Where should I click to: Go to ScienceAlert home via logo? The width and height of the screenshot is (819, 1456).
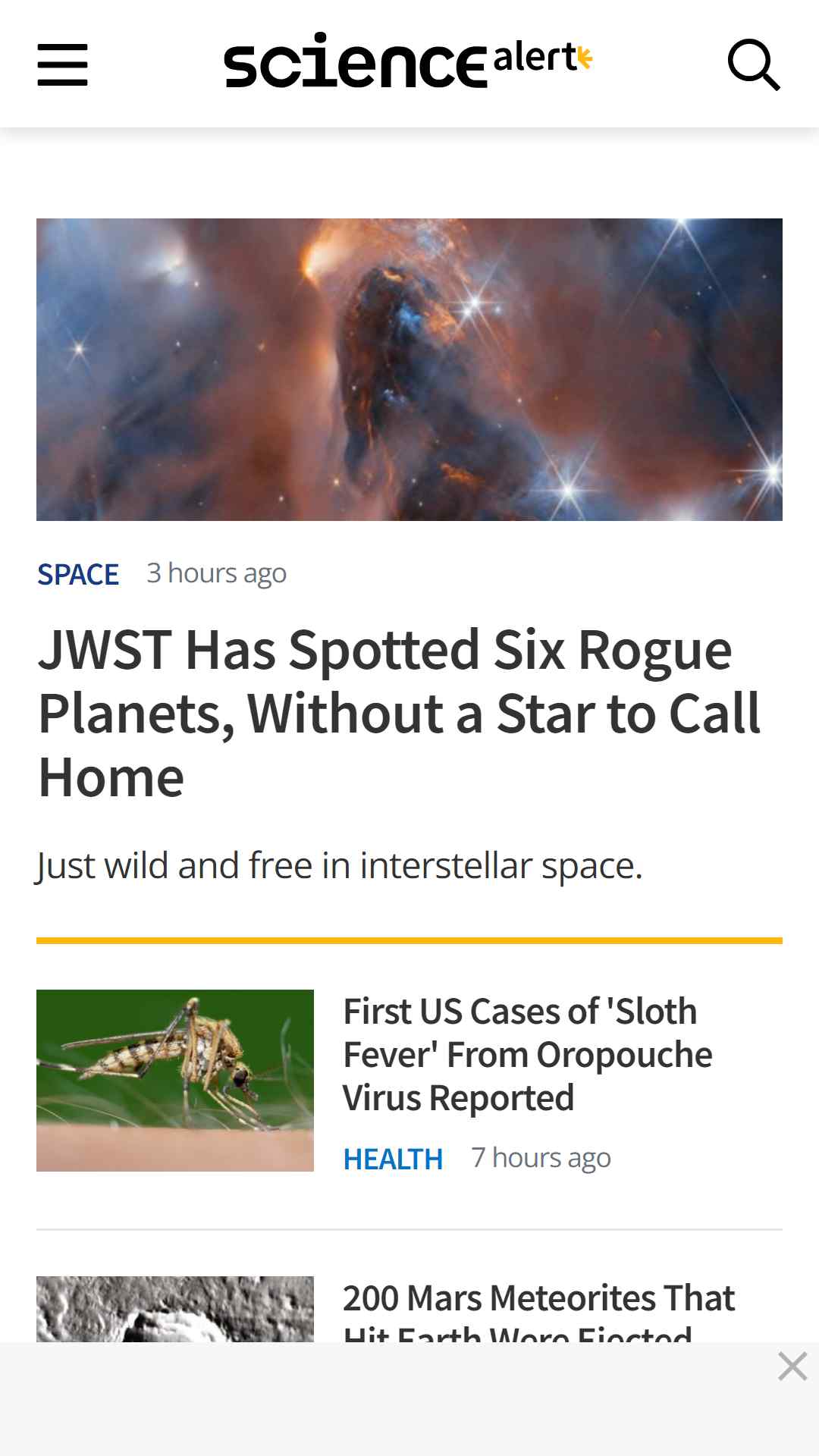[408, 61]
